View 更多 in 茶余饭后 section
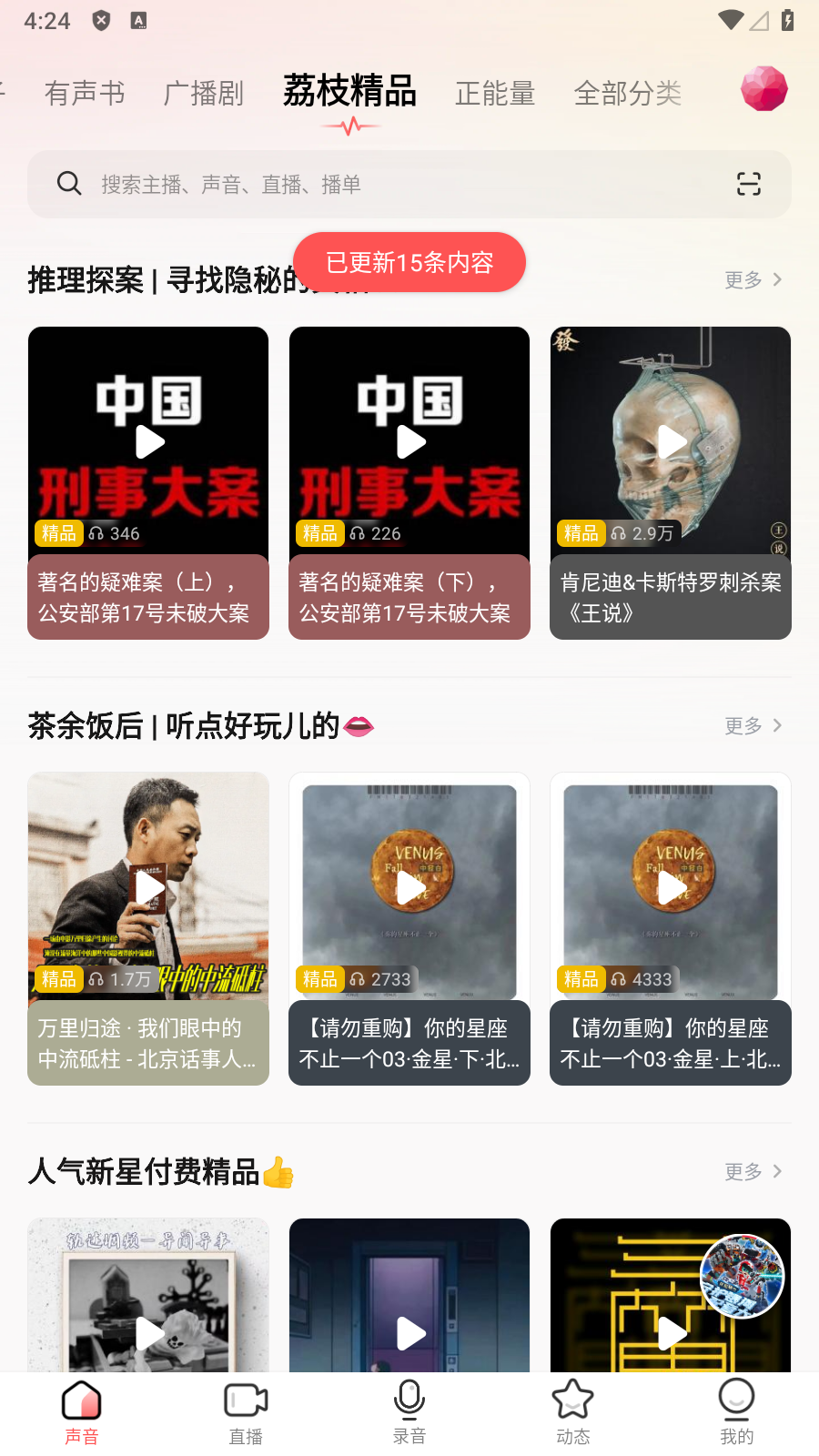The width and height of the screenshot is (819, 1456). click(753, 725)
